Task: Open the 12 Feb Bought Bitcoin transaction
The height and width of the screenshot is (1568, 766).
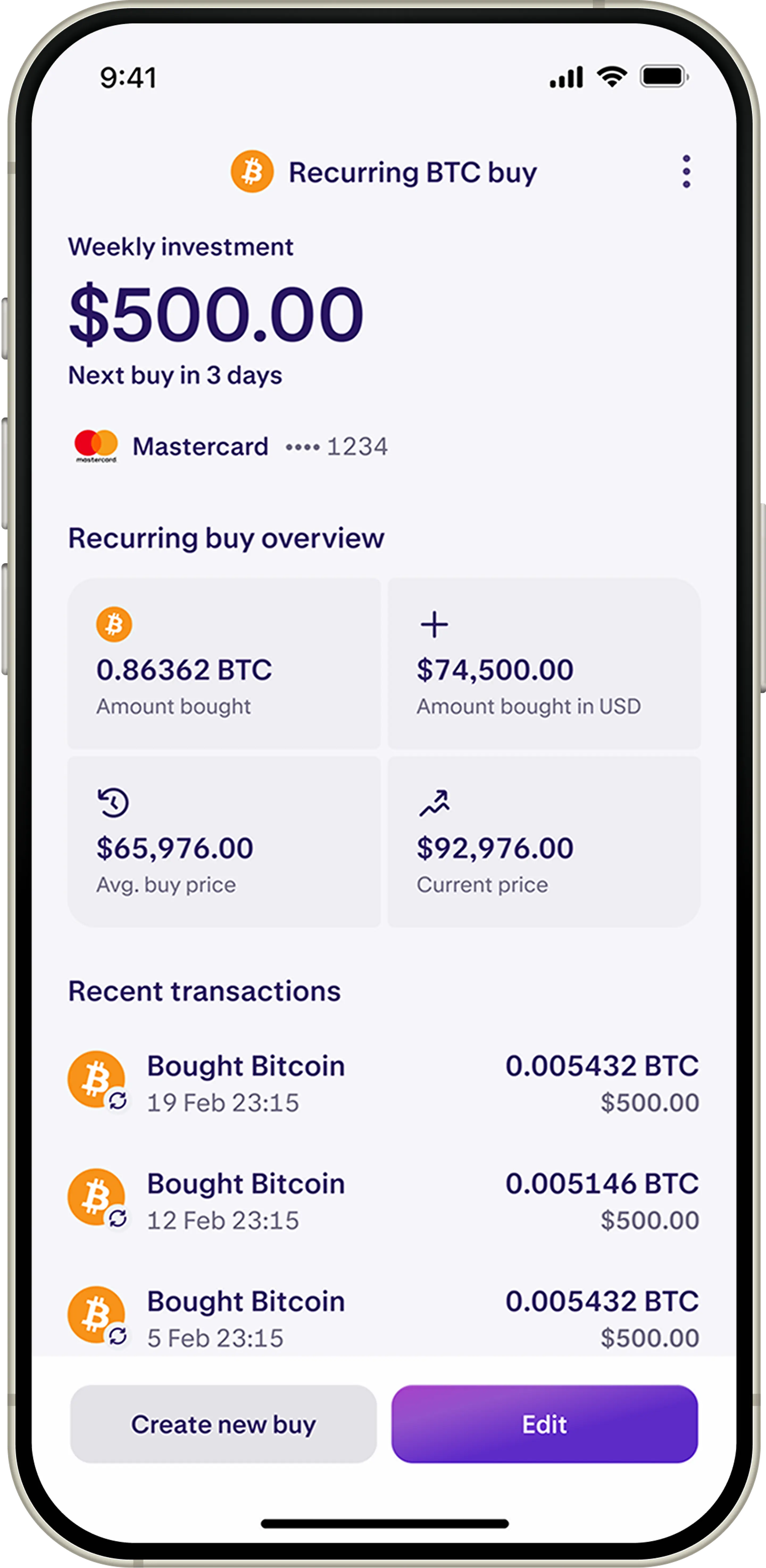Action: [x=384, y=1200]
